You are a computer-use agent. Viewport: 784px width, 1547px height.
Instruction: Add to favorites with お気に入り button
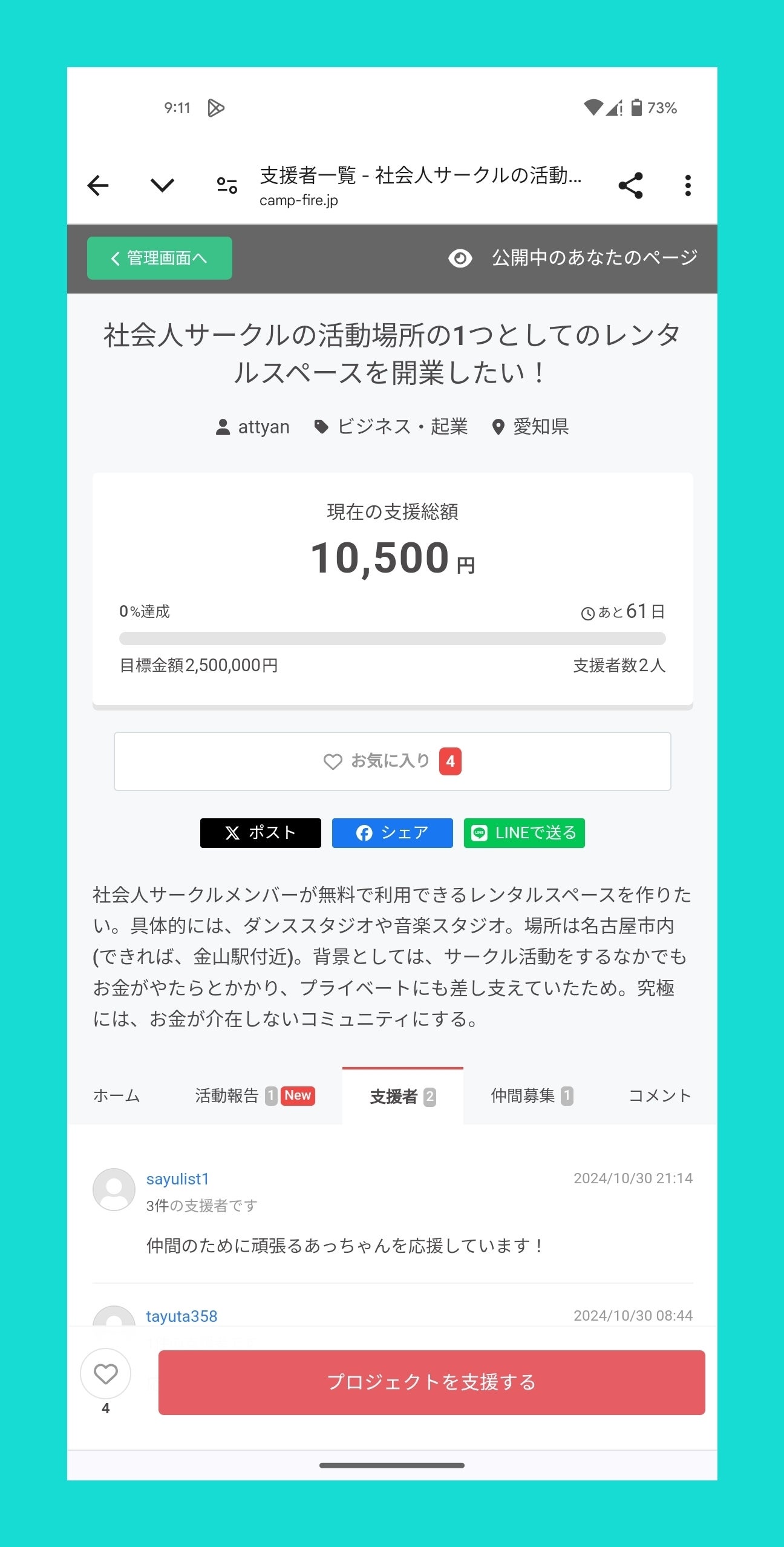pyautogui.click(x=392, y=761)
